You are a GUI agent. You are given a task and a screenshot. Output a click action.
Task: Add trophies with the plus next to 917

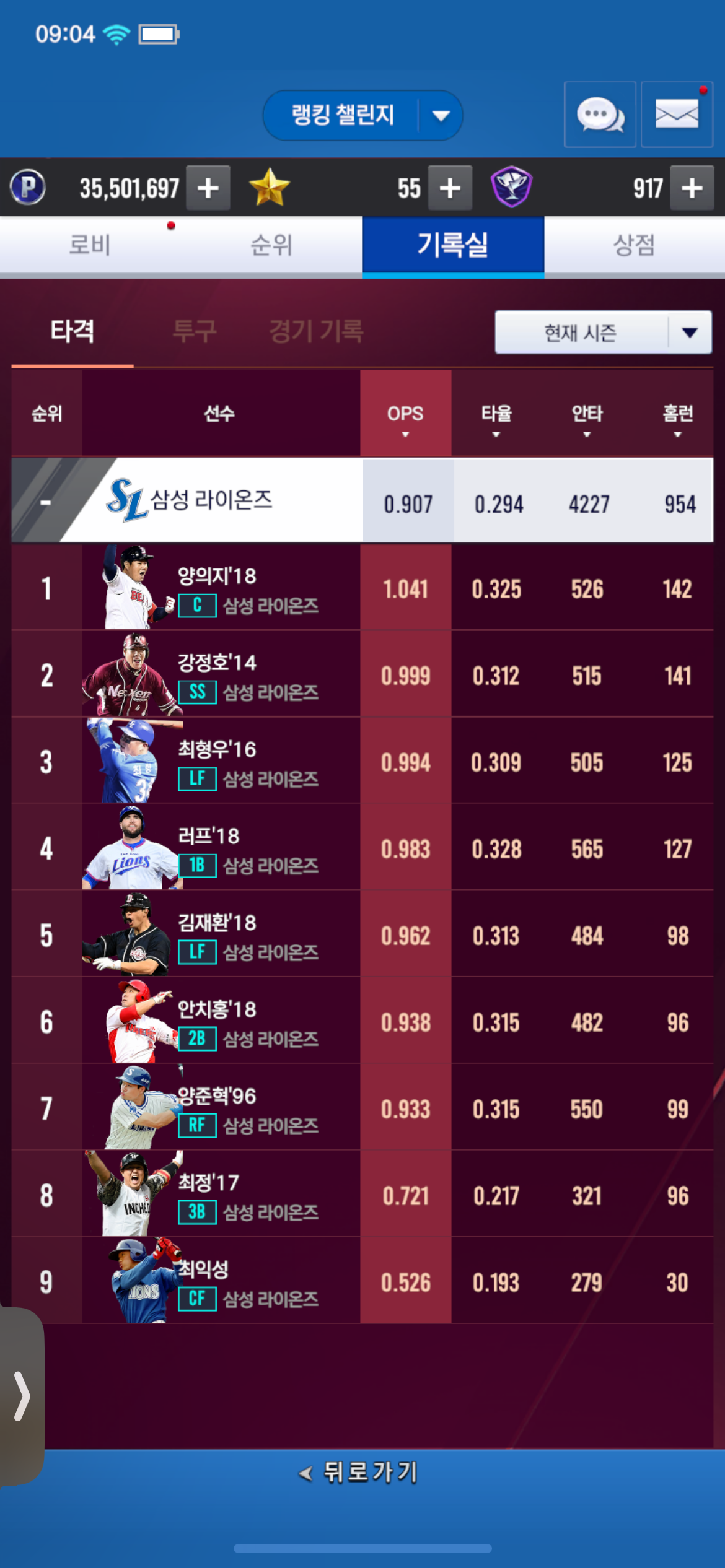coord(692,188)
